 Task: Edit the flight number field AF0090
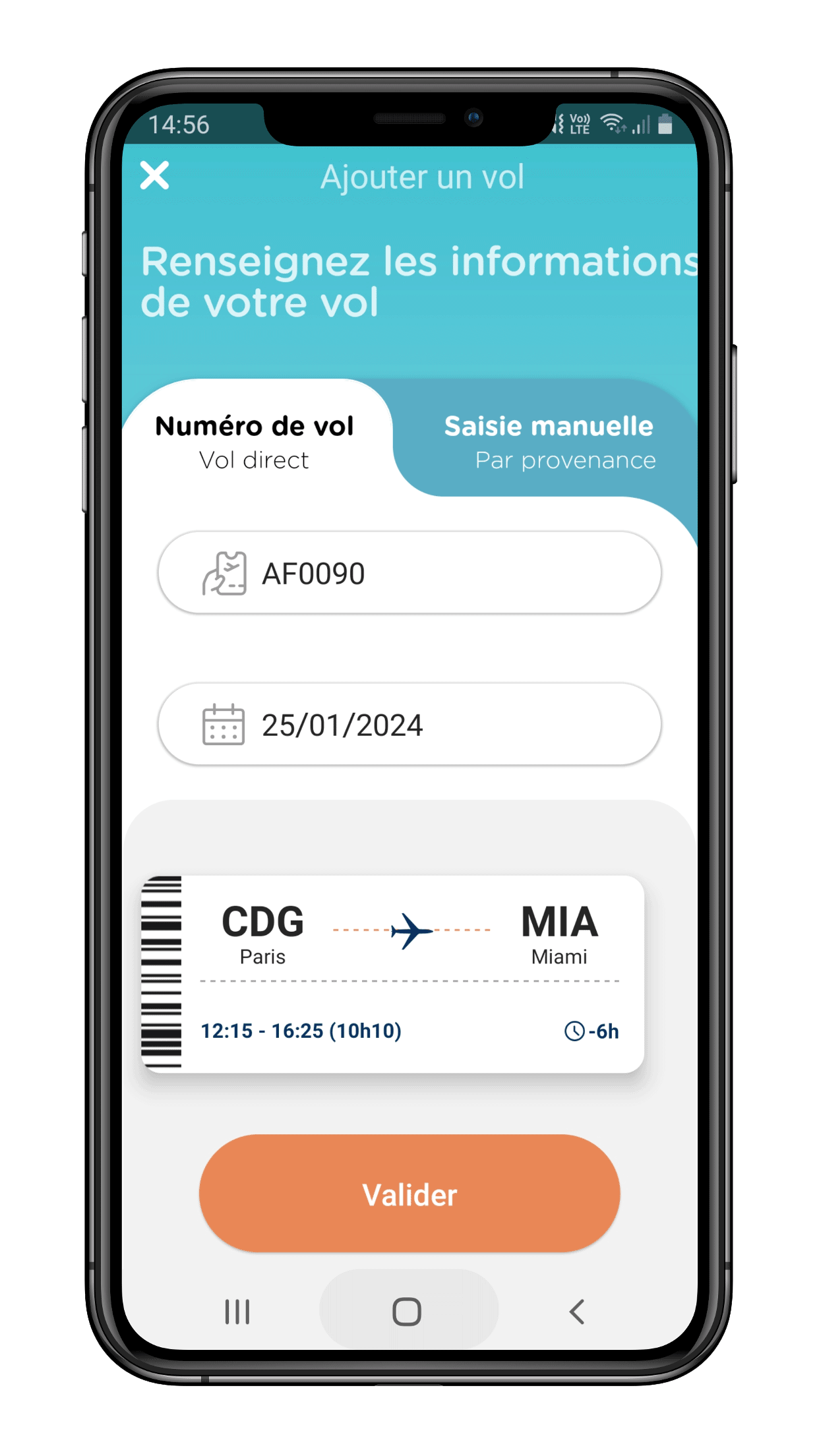click(409, 573)
